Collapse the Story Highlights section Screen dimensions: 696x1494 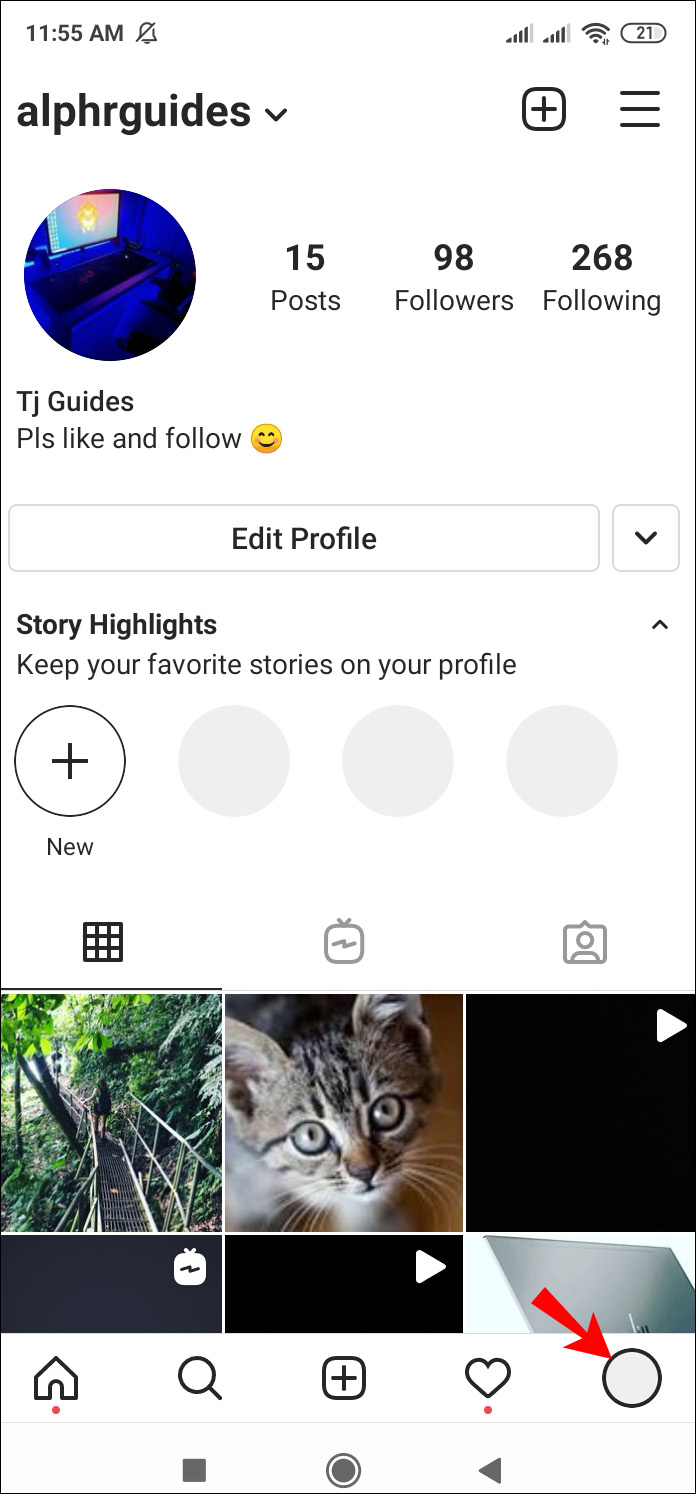[659, 626]
